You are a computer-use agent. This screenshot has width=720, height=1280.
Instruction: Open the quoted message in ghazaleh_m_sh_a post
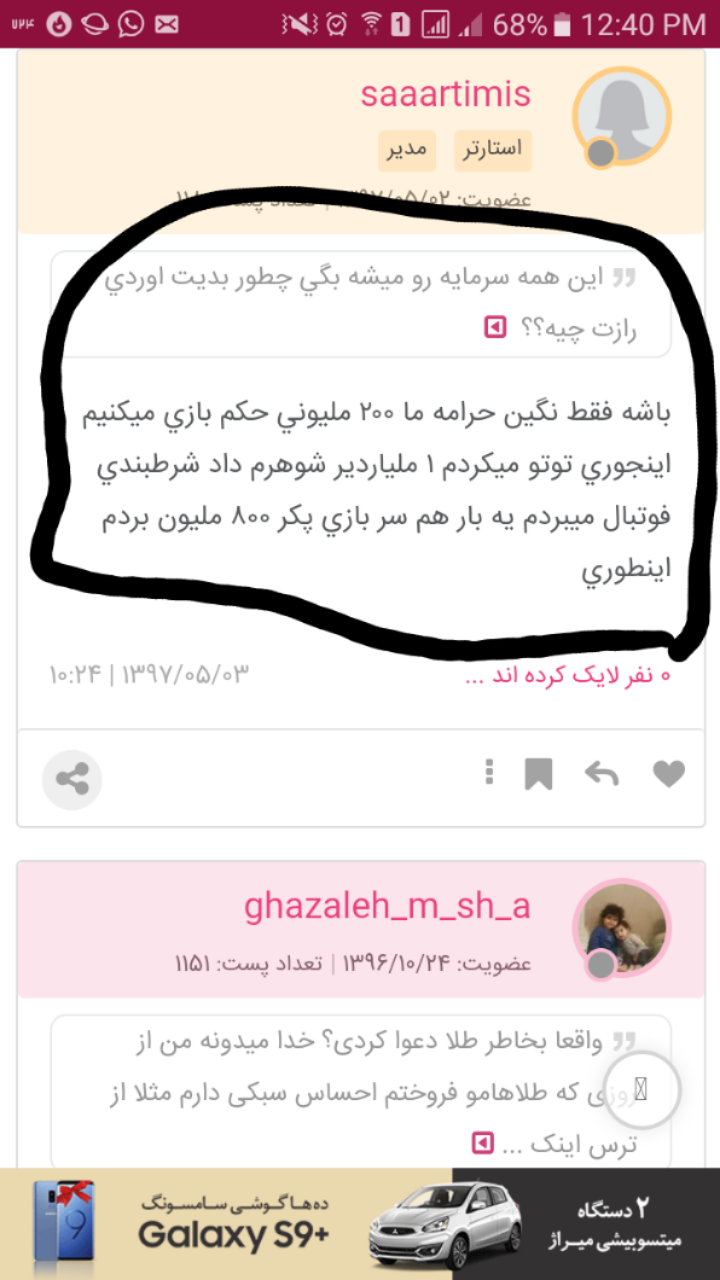tap(484, 1142)
